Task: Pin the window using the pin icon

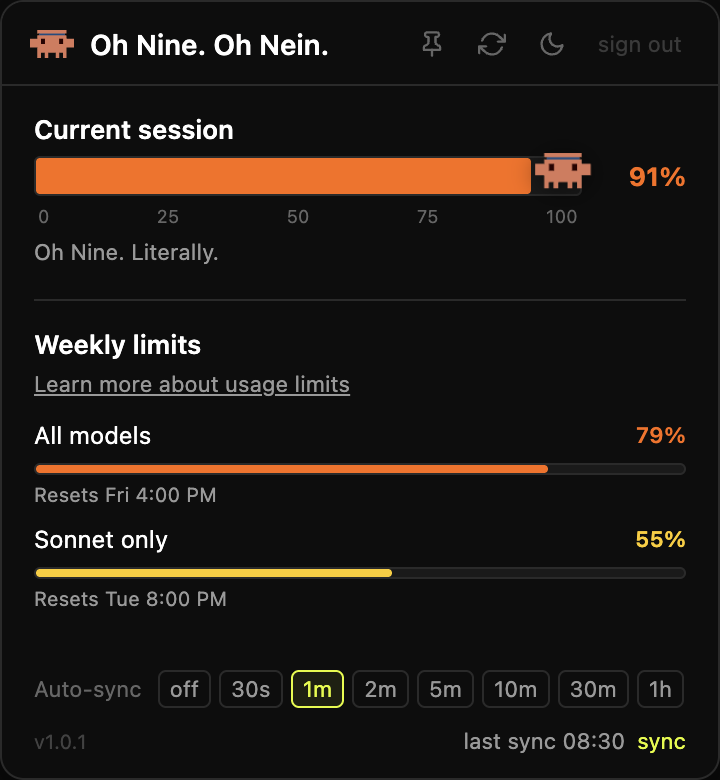Action: click(431, 44)
